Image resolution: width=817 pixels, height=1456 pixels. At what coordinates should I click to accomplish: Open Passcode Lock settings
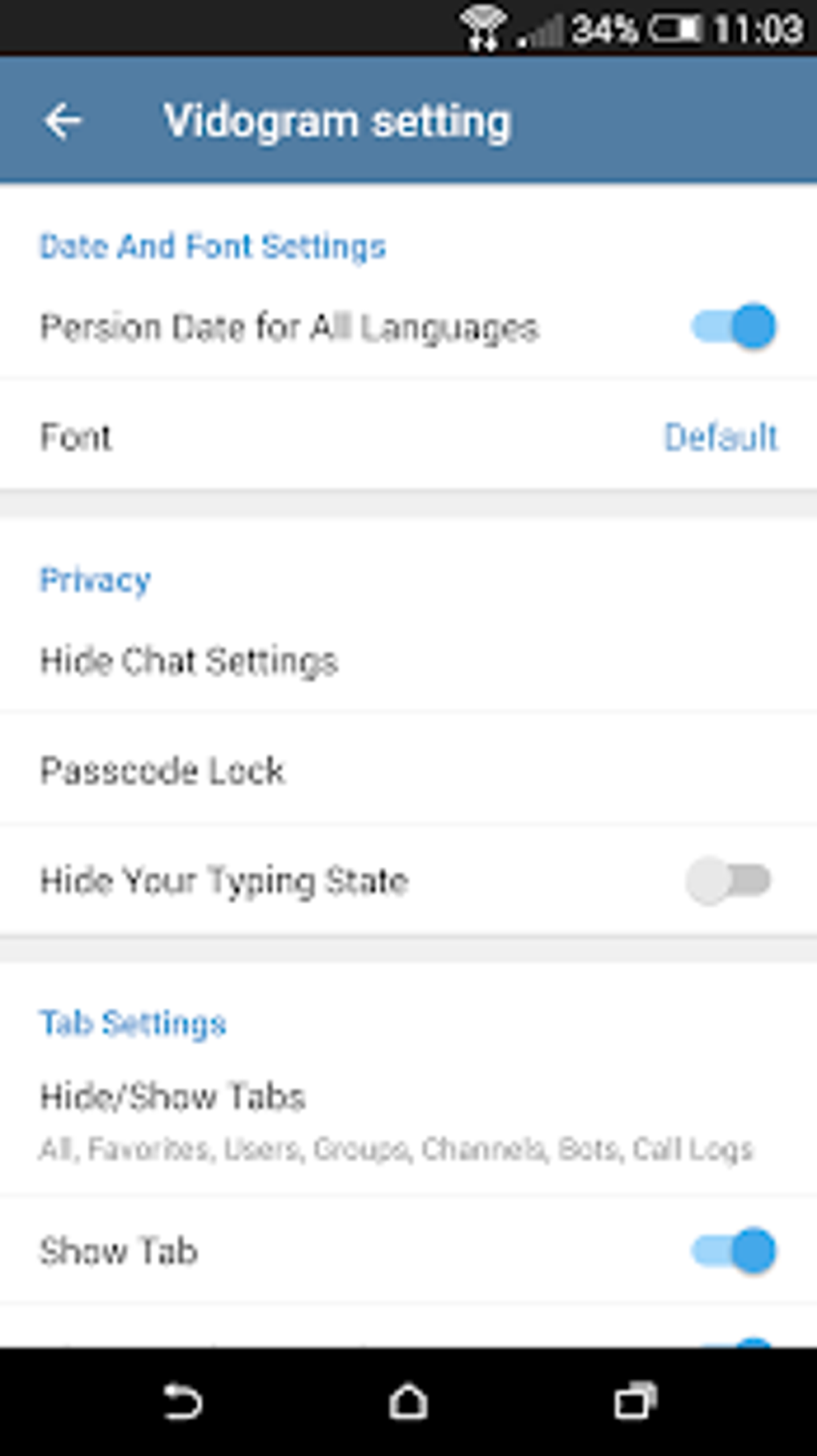tap(408, 770)
